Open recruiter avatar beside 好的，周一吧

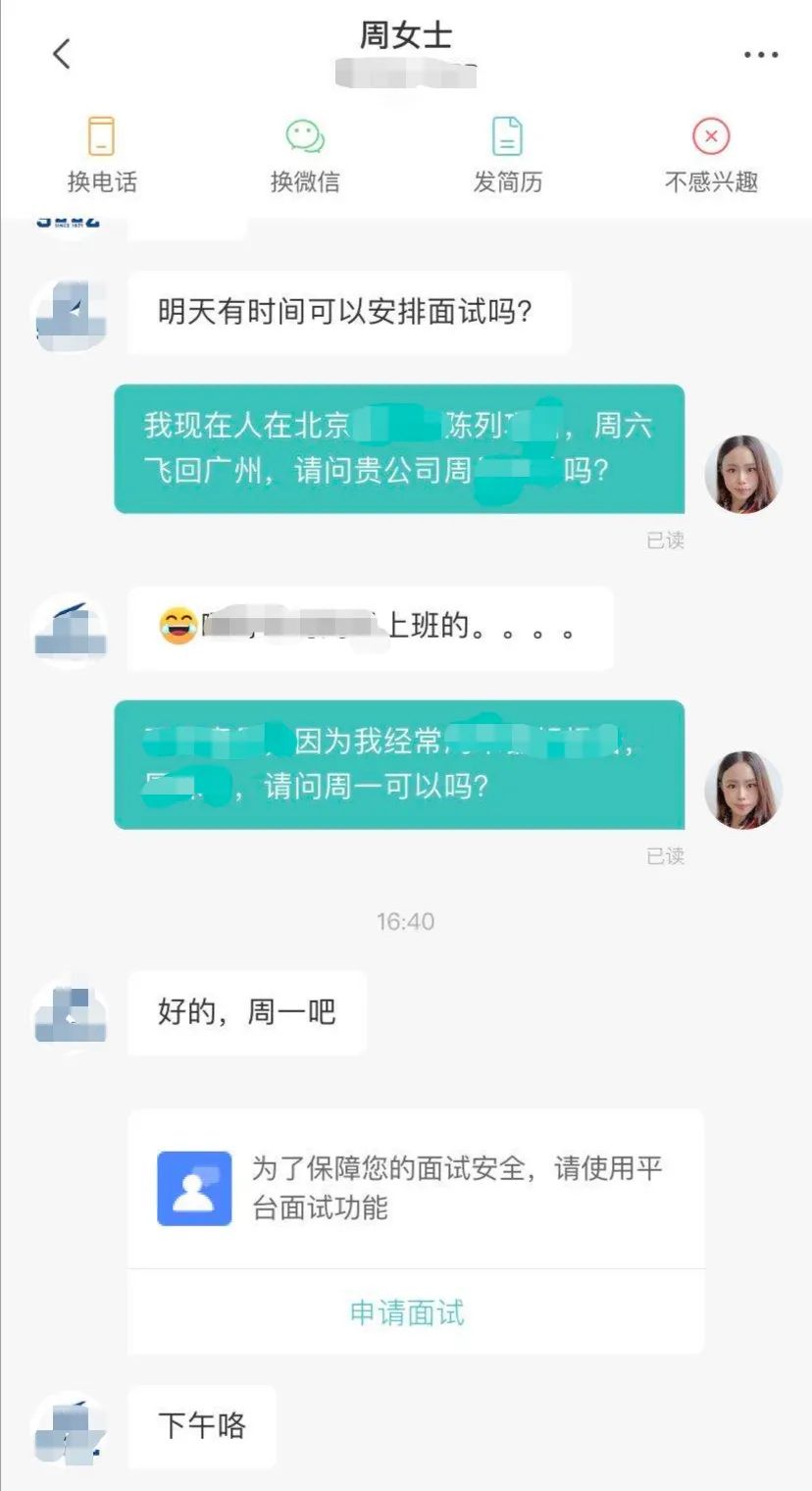click(x=71, y=1014)
